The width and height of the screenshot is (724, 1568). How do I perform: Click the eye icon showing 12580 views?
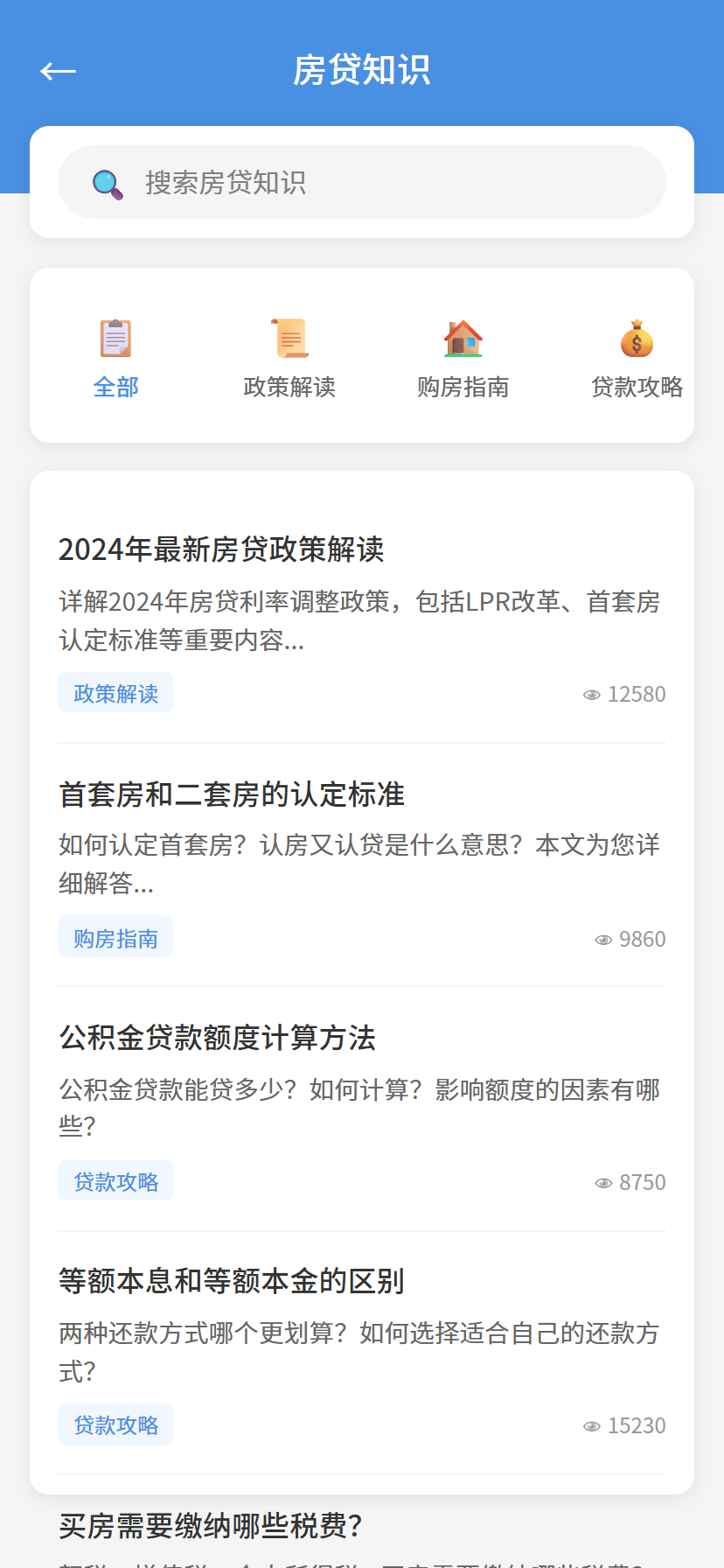pyautogui.click(x=591, y=694)
